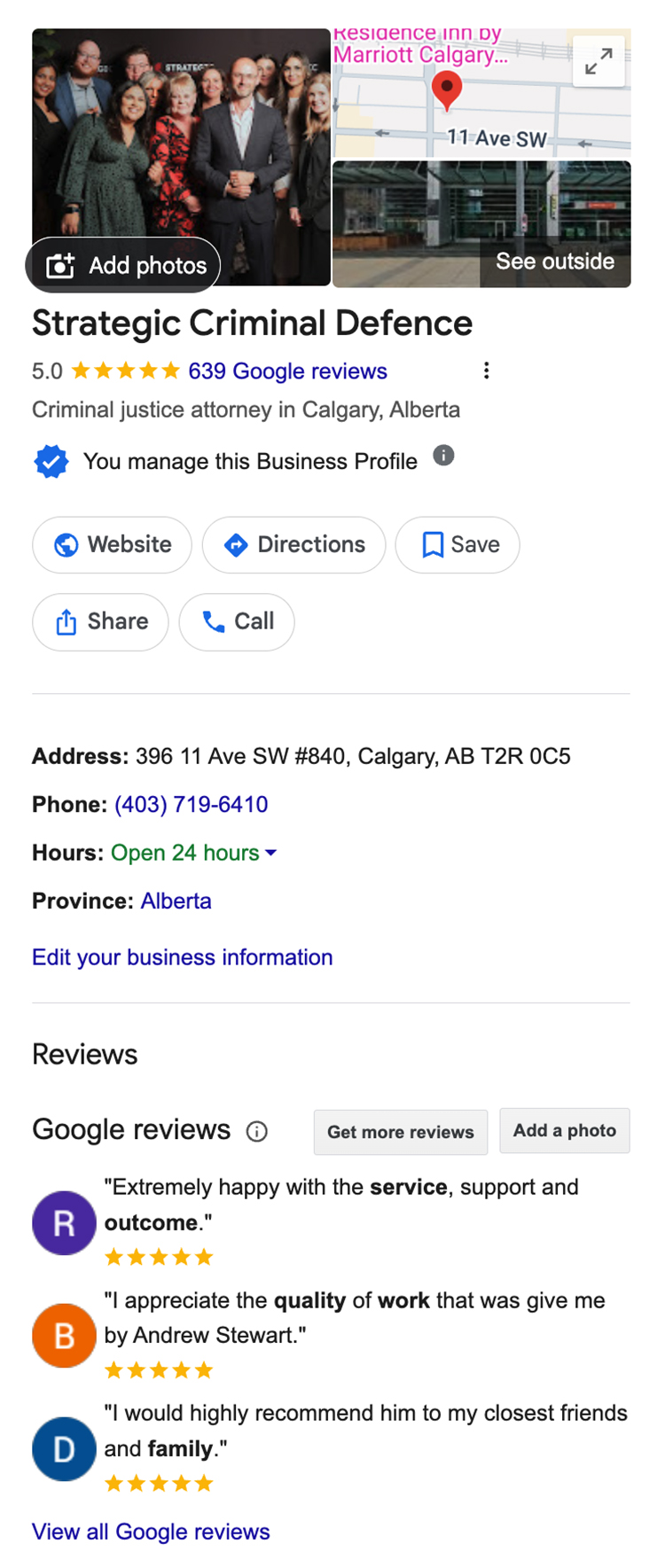The width and height of the screenshot is (665, 1568).
Task: View the Alberta province page
Action: pos(176,901)
